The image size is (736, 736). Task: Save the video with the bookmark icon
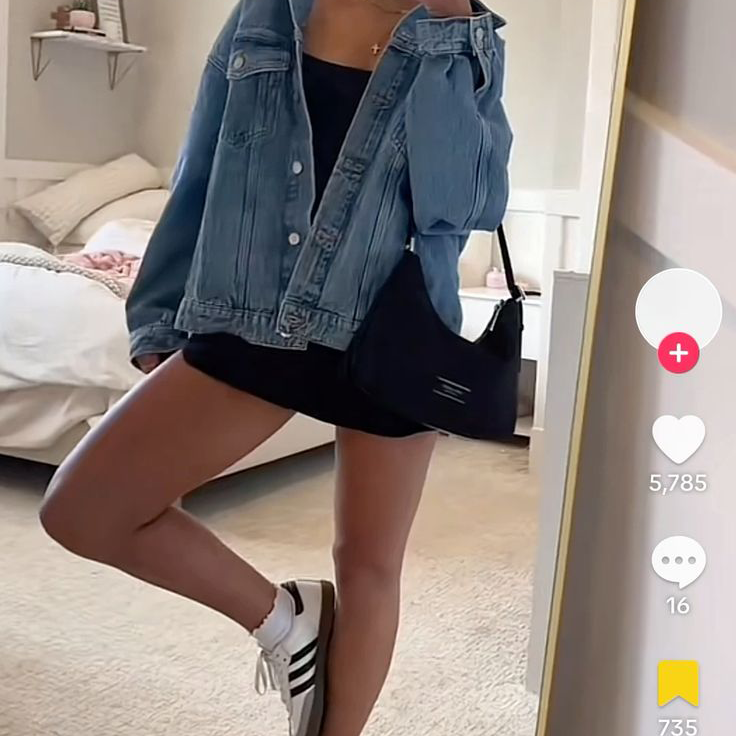click(x=678, y=683)
